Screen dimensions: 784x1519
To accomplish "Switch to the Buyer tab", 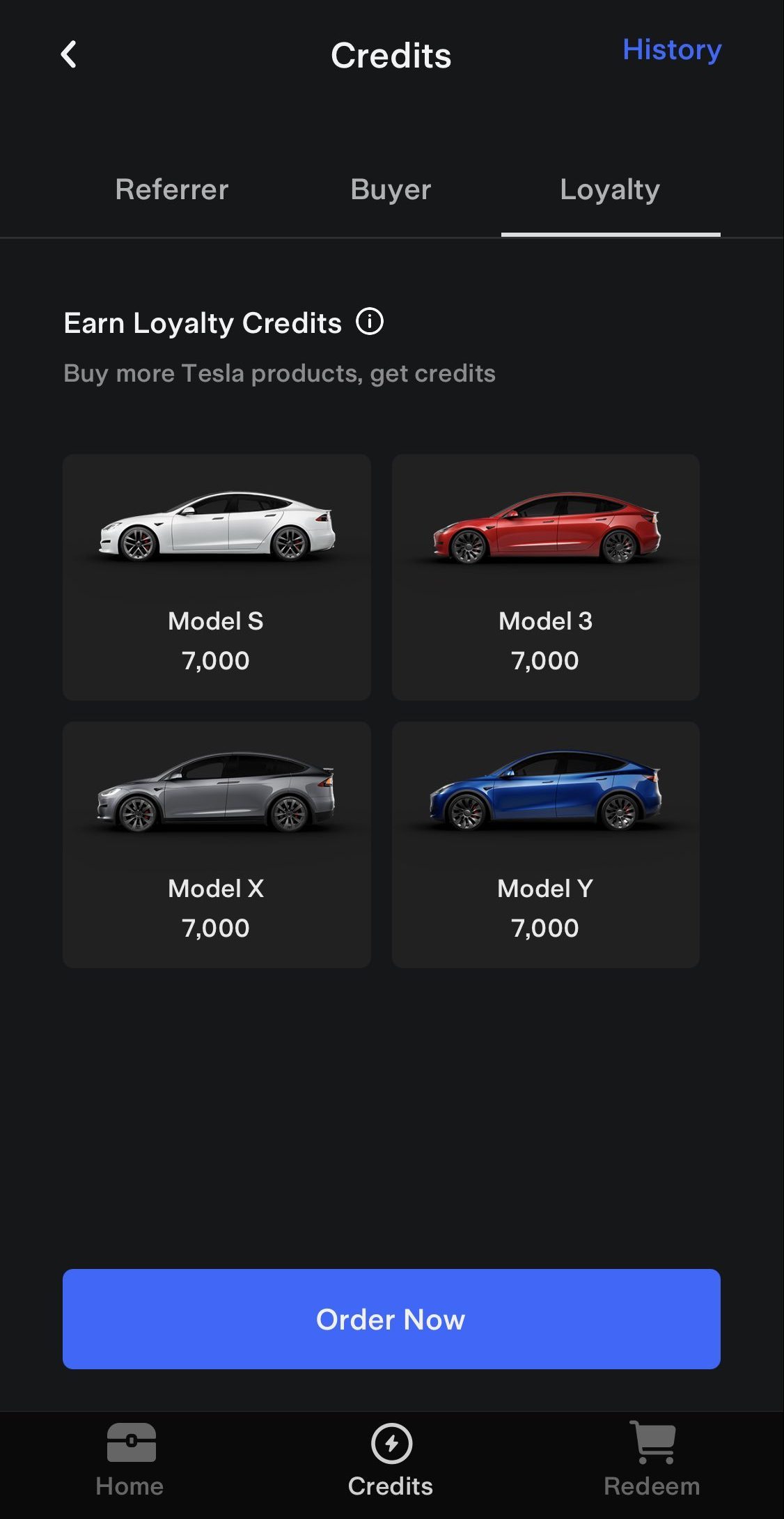I will tap(391, 189).
